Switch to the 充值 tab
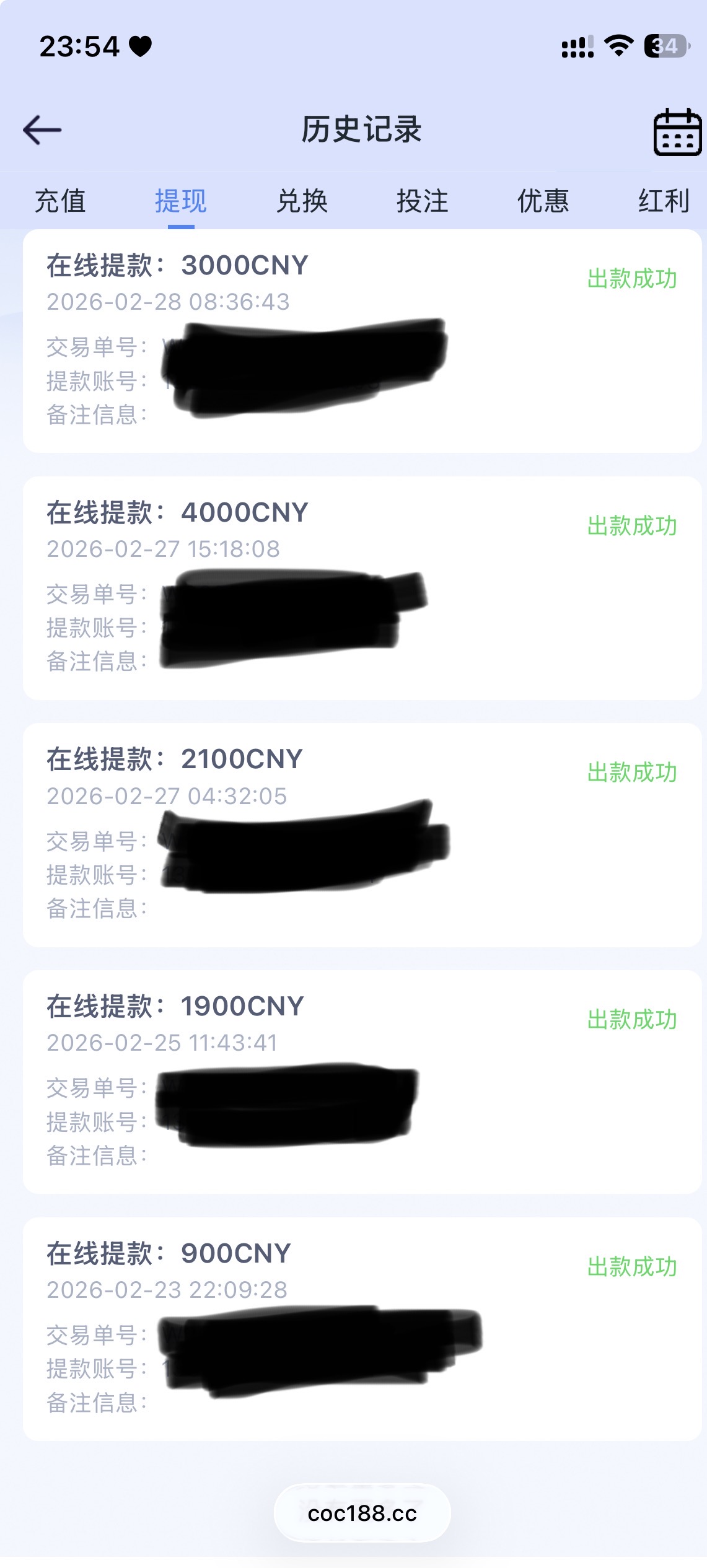Viewport: 707px width, 1568px height. point(60,201)
